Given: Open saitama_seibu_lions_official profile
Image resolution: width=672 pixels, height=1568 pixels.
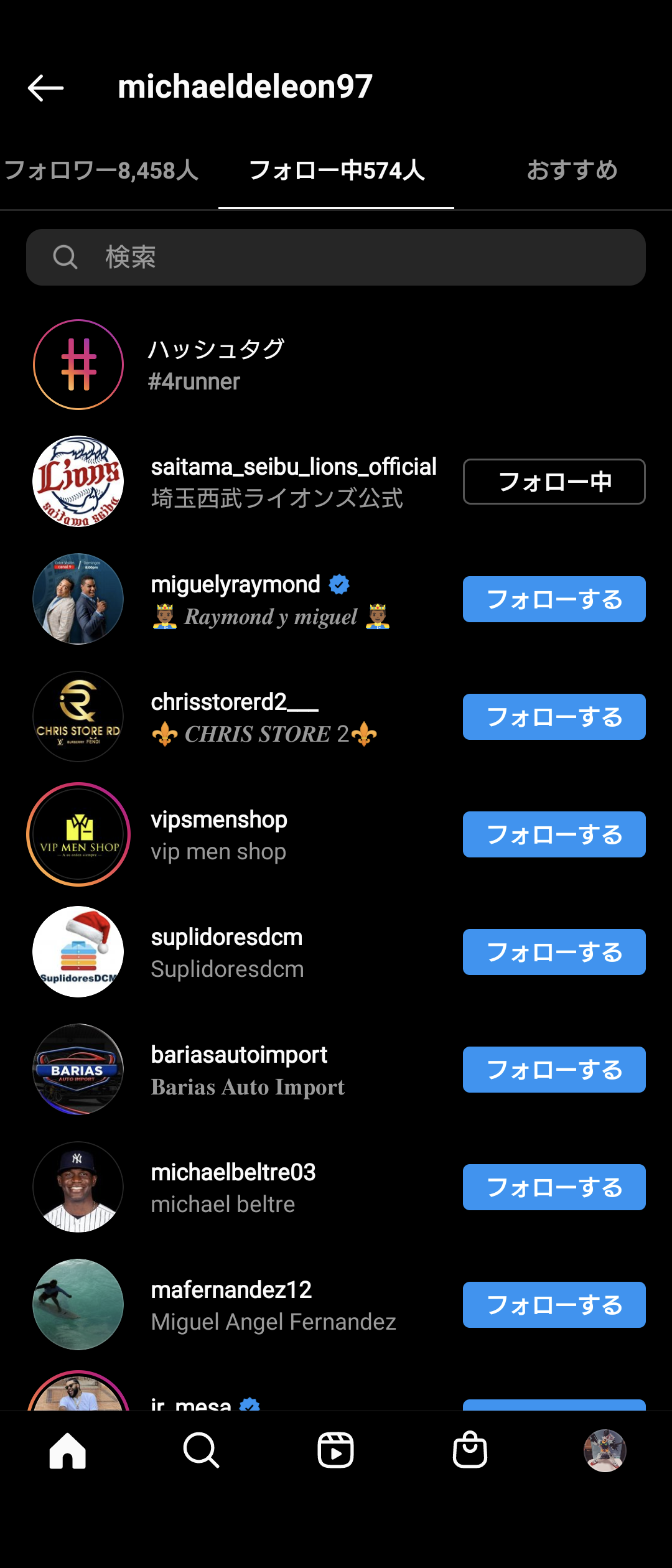Looking at the screenshot, I should coord(293,467).
